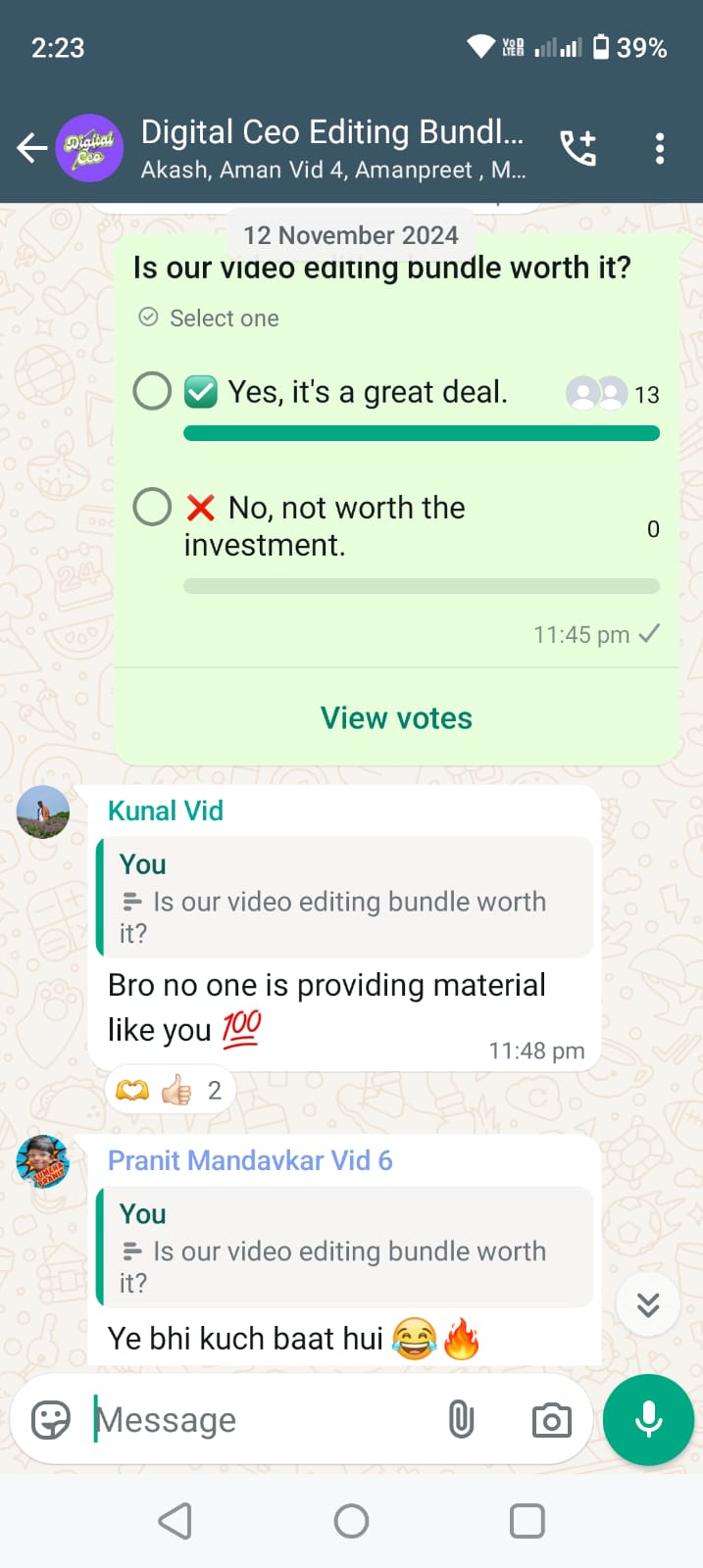Start a group call

tap(577, 148)
